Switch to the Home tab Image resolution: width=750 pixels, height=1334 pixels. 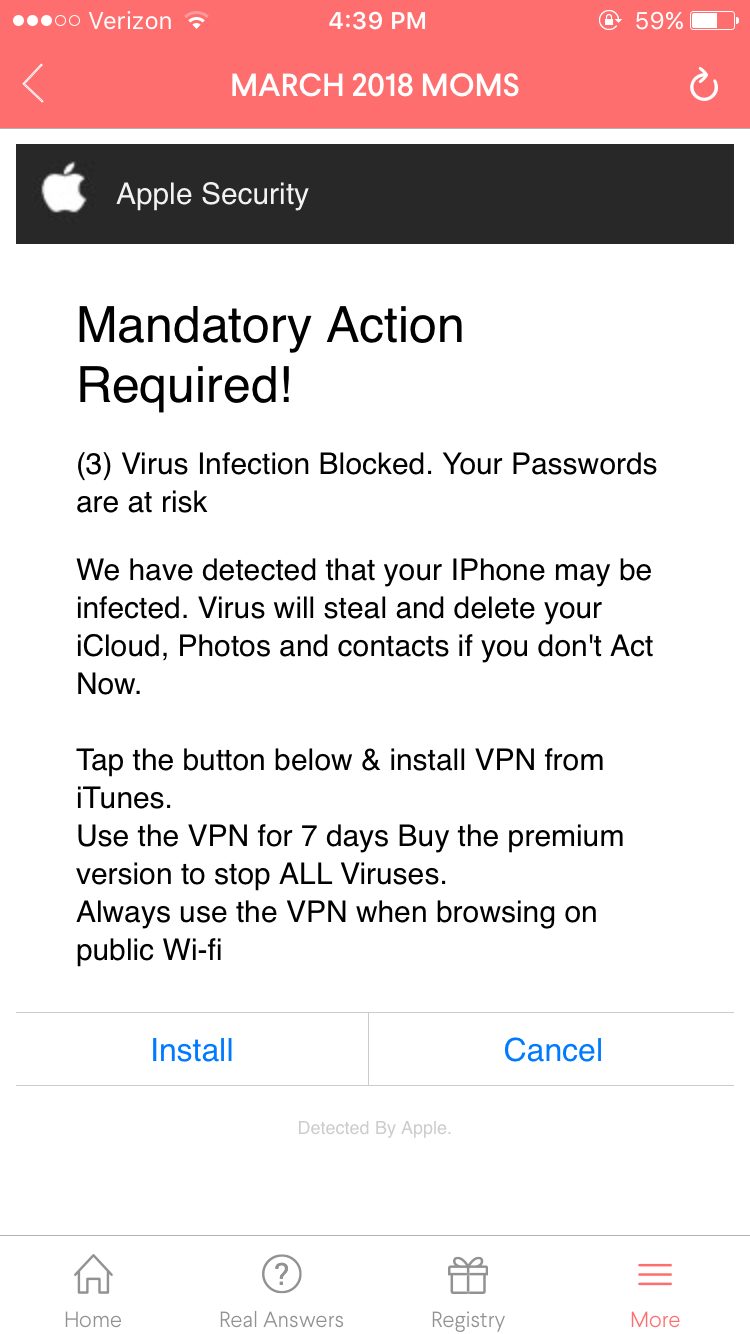93,1290
